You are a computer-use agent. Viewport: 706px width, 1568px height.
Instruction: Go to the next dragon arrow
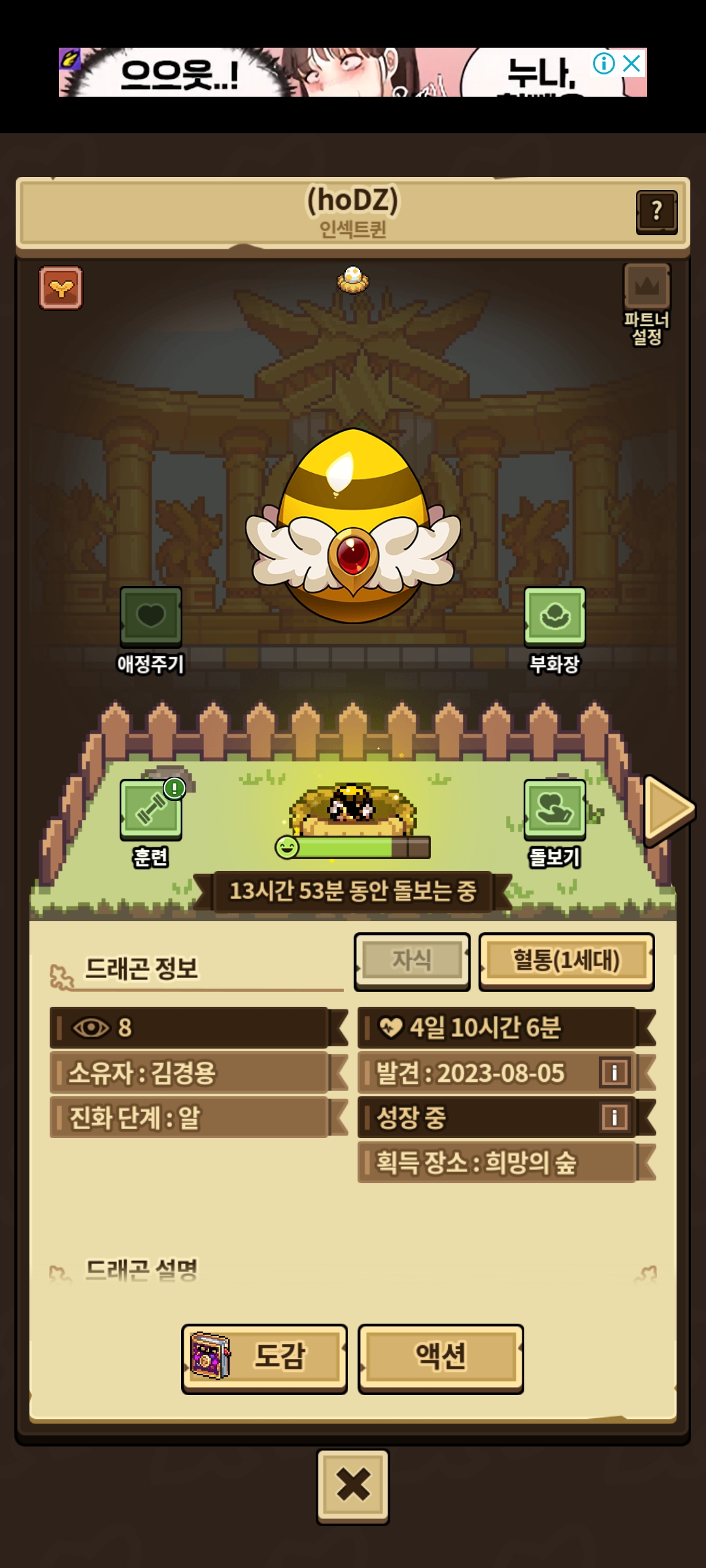(x=668, y=809)
